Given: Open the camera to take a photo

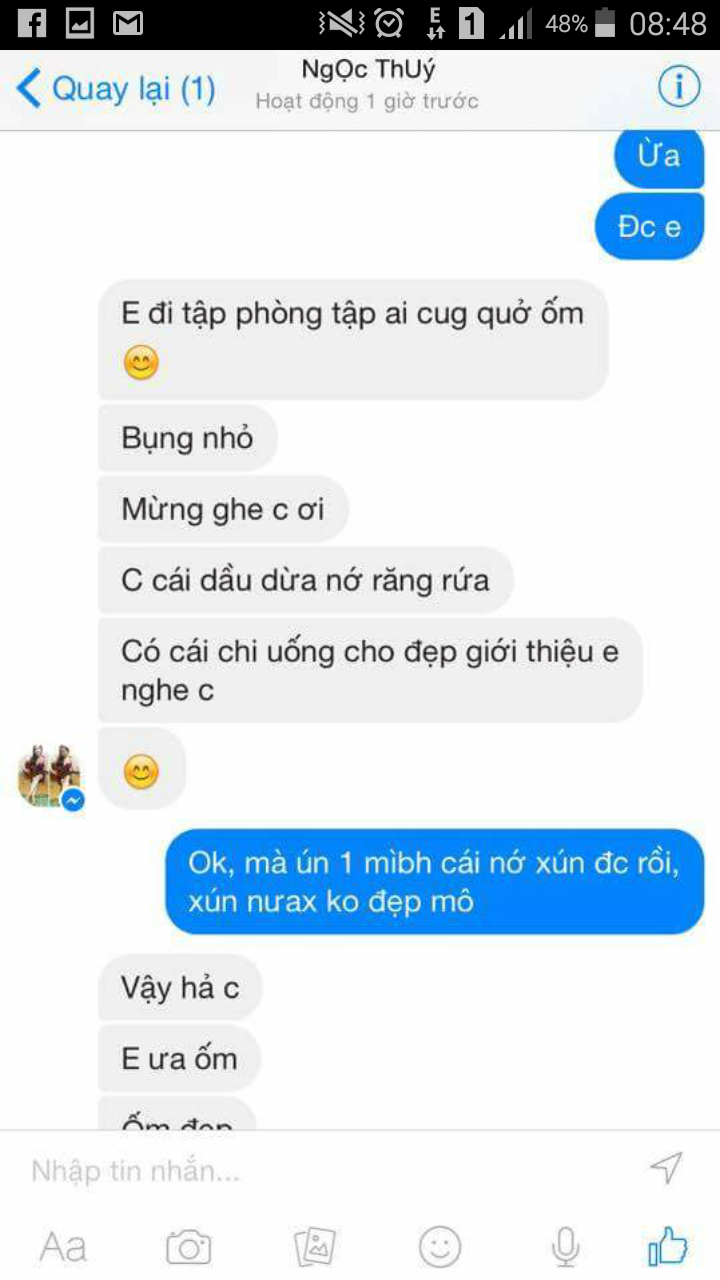Looking at the screenshot, I should pyautogui.click(x=188, y=1246).
